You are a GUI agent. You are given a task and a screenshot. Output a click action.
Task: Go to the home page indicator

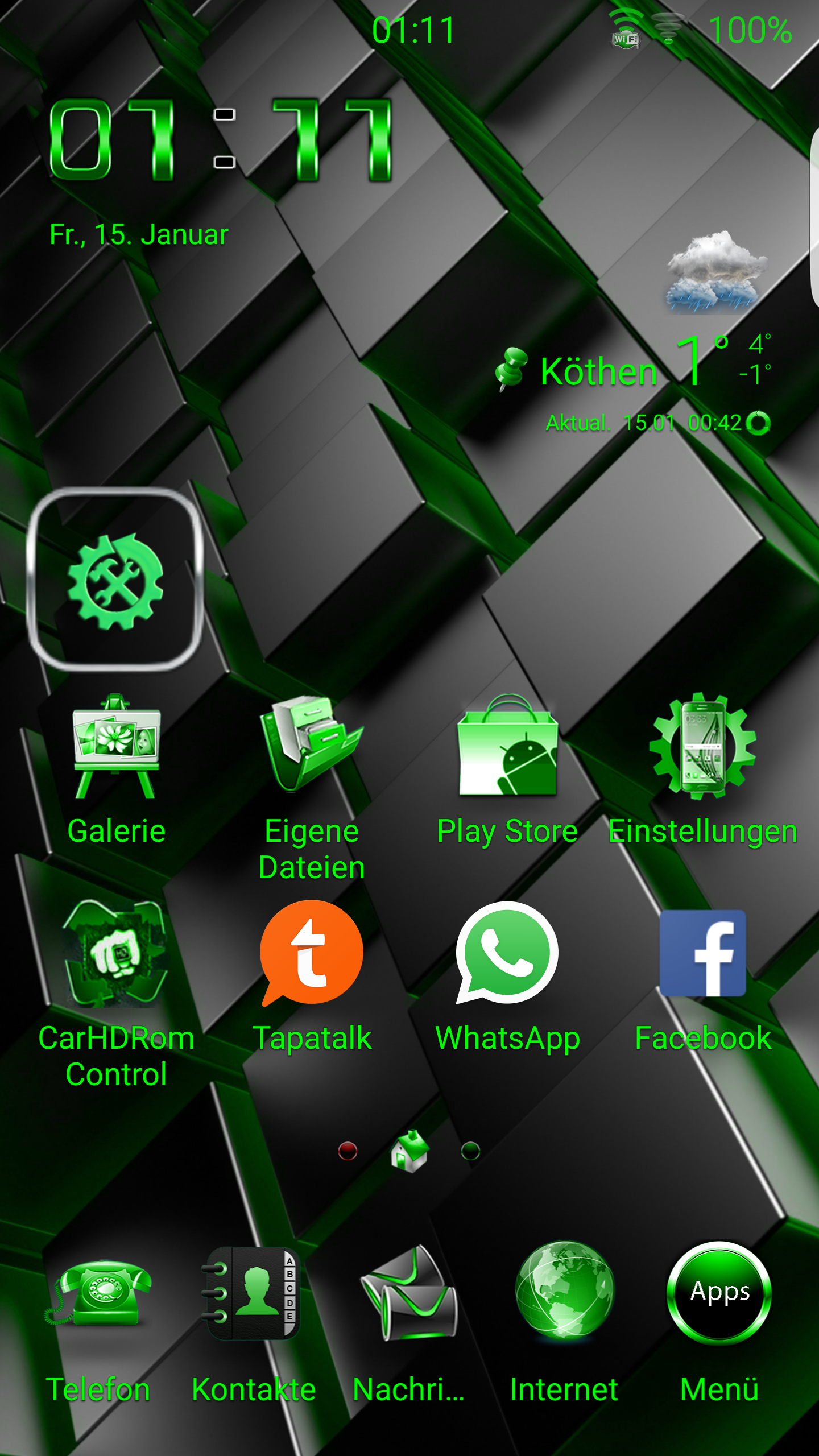click(409, 1151)
